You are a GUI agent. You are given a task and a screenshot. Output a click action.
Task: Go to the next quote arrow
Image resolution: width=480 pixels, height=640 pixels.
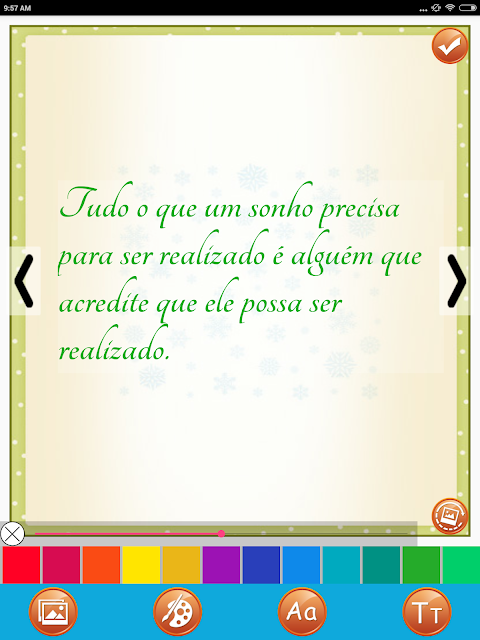pos(456,281)
